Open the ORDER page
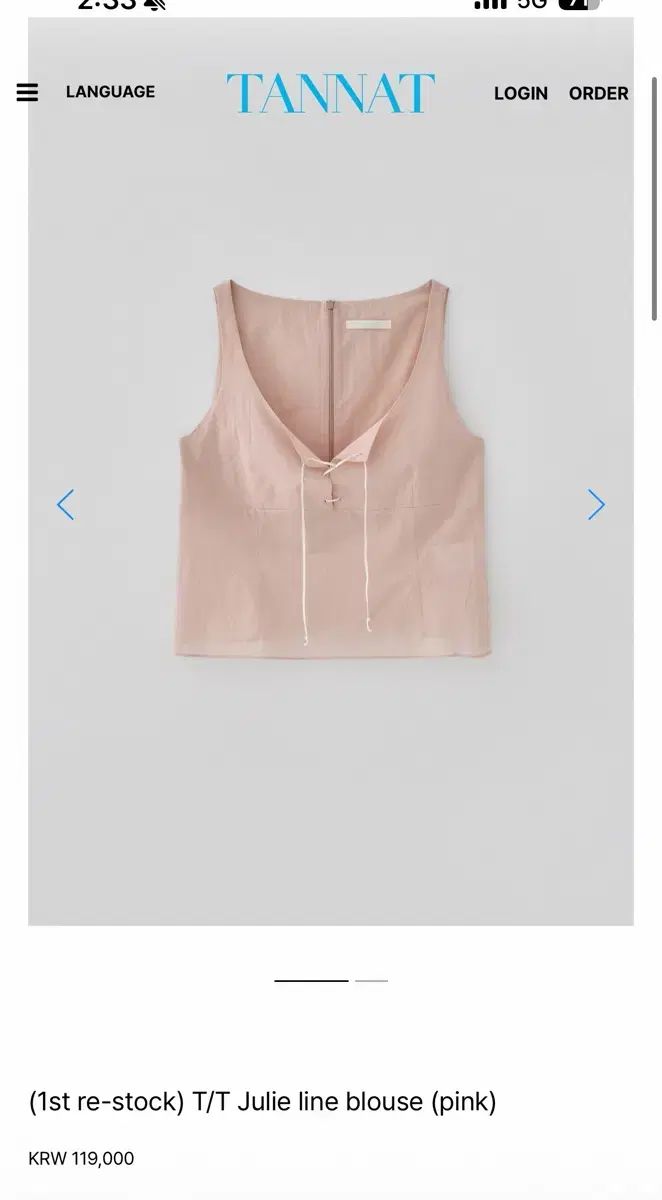This screenshot has width=662, height=1200. coord(599,93)
